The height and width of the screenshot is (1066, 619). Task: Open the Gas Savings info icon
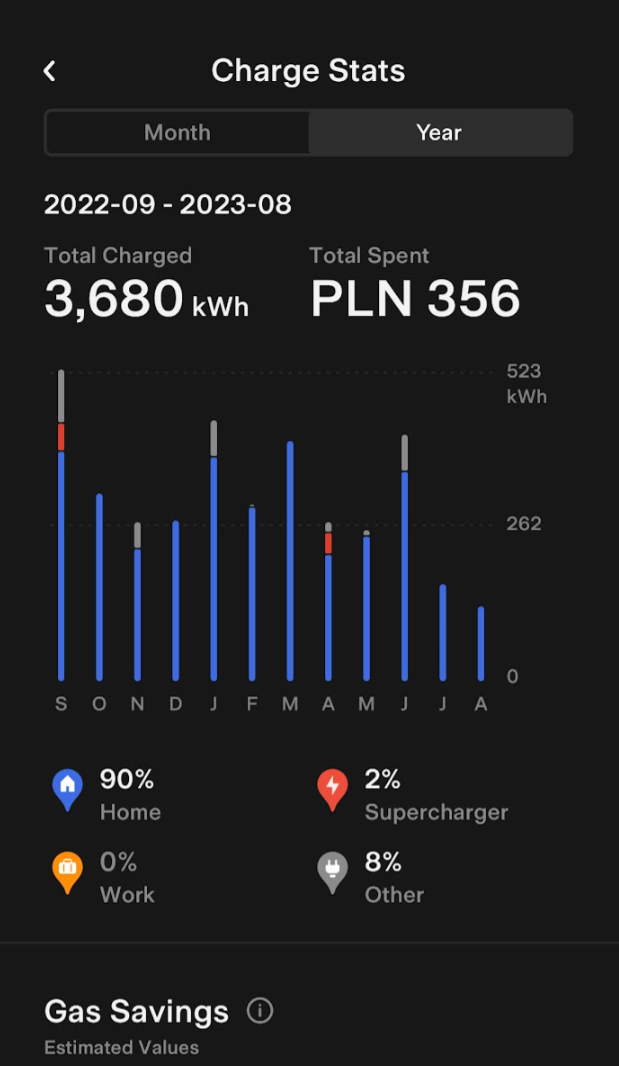pos(260,1010)
